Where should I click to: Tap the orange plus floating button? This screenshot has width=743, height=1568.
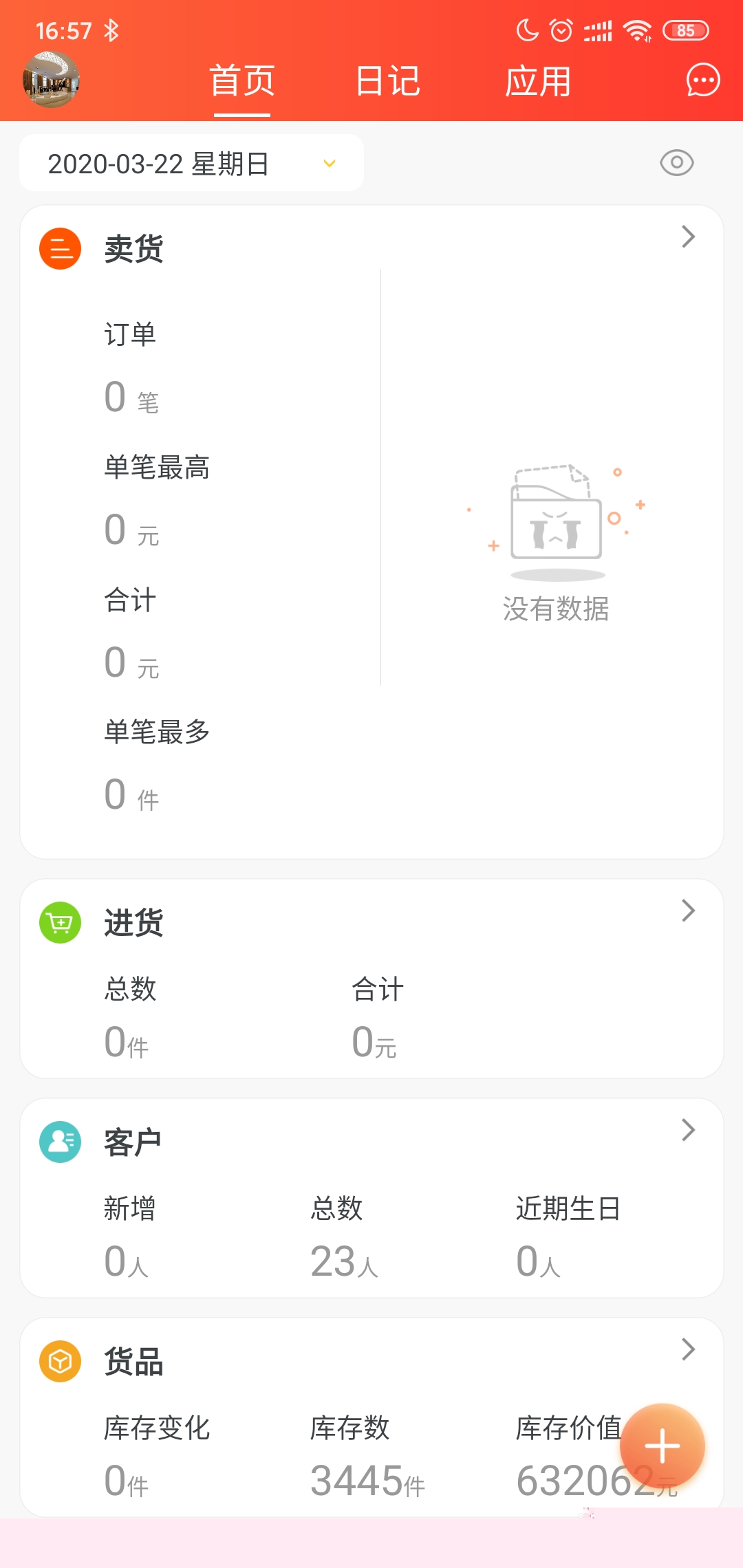(662, 1446)
